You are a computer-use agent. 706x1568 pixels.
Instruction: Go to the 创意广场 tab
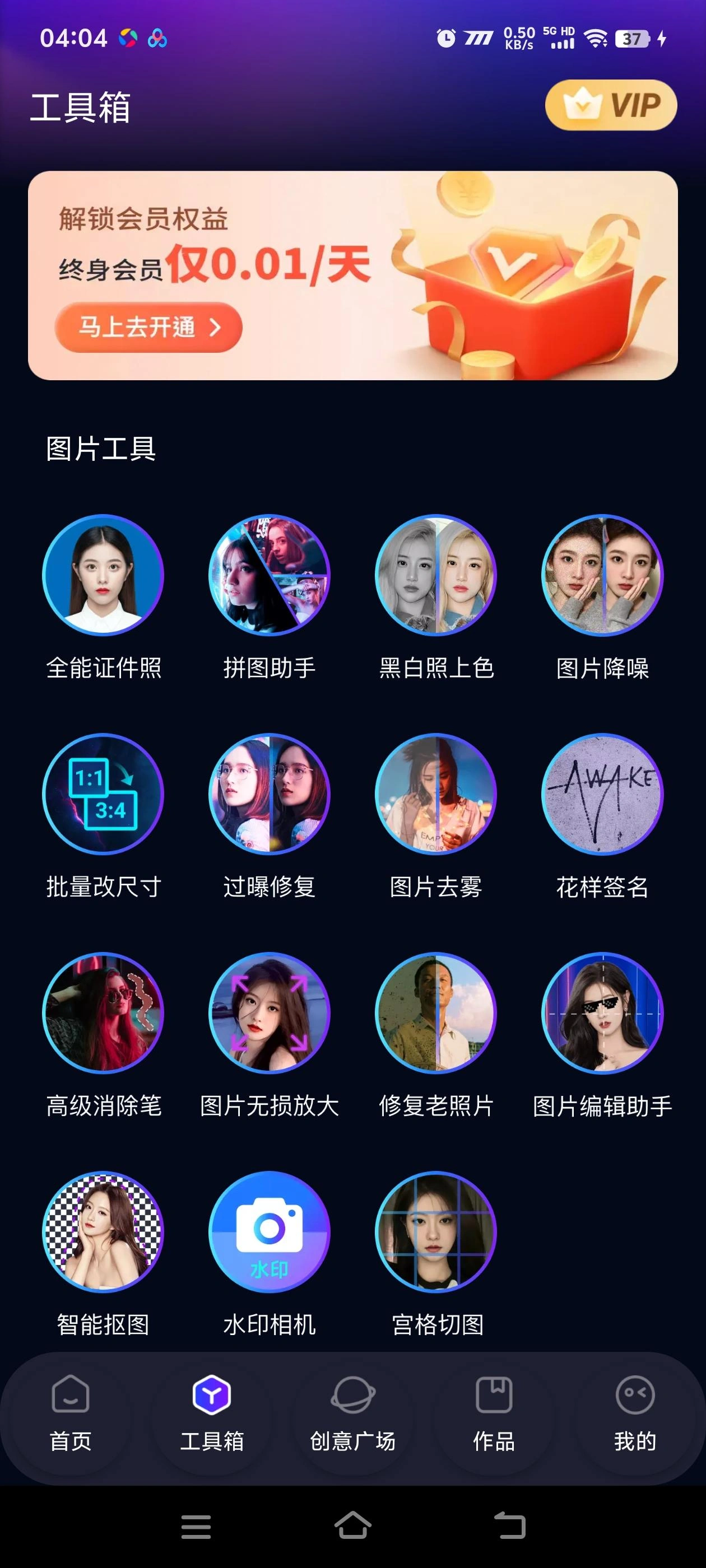coord(352,1413)
